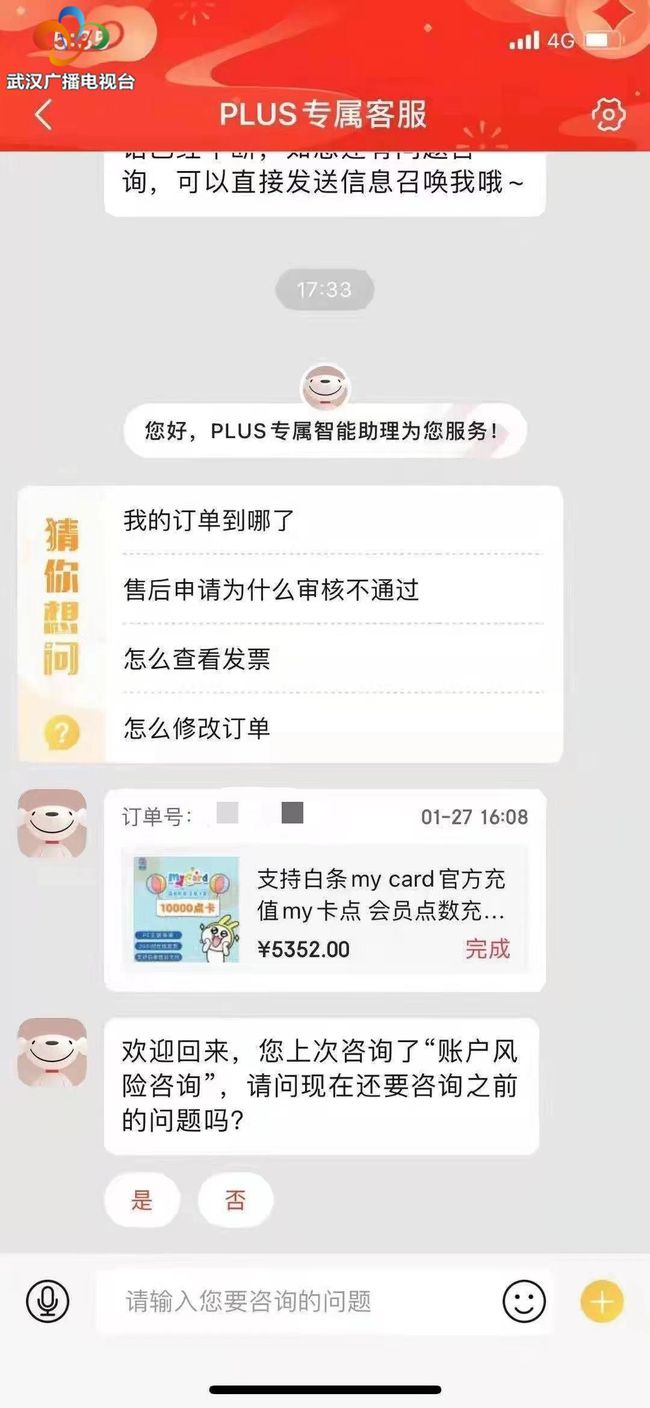
Task: Open the emoji smiley picker
Action: click(524, 1302)
